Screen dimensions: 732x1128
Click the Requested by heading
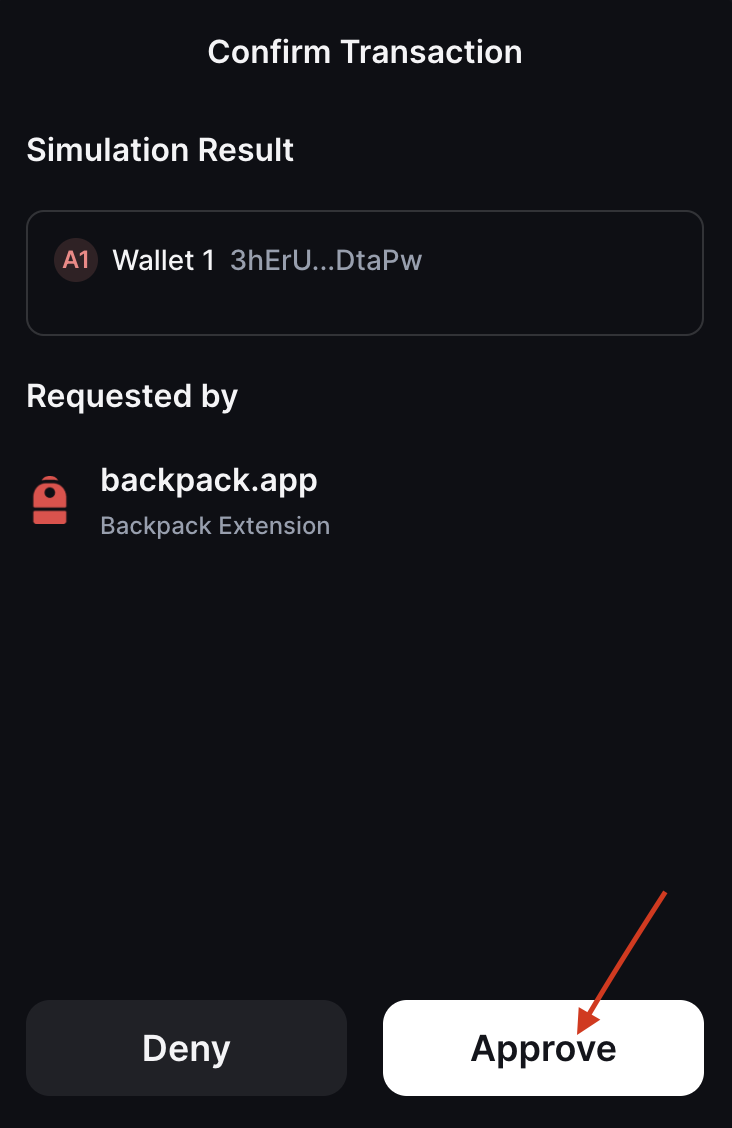coord(132,396)
